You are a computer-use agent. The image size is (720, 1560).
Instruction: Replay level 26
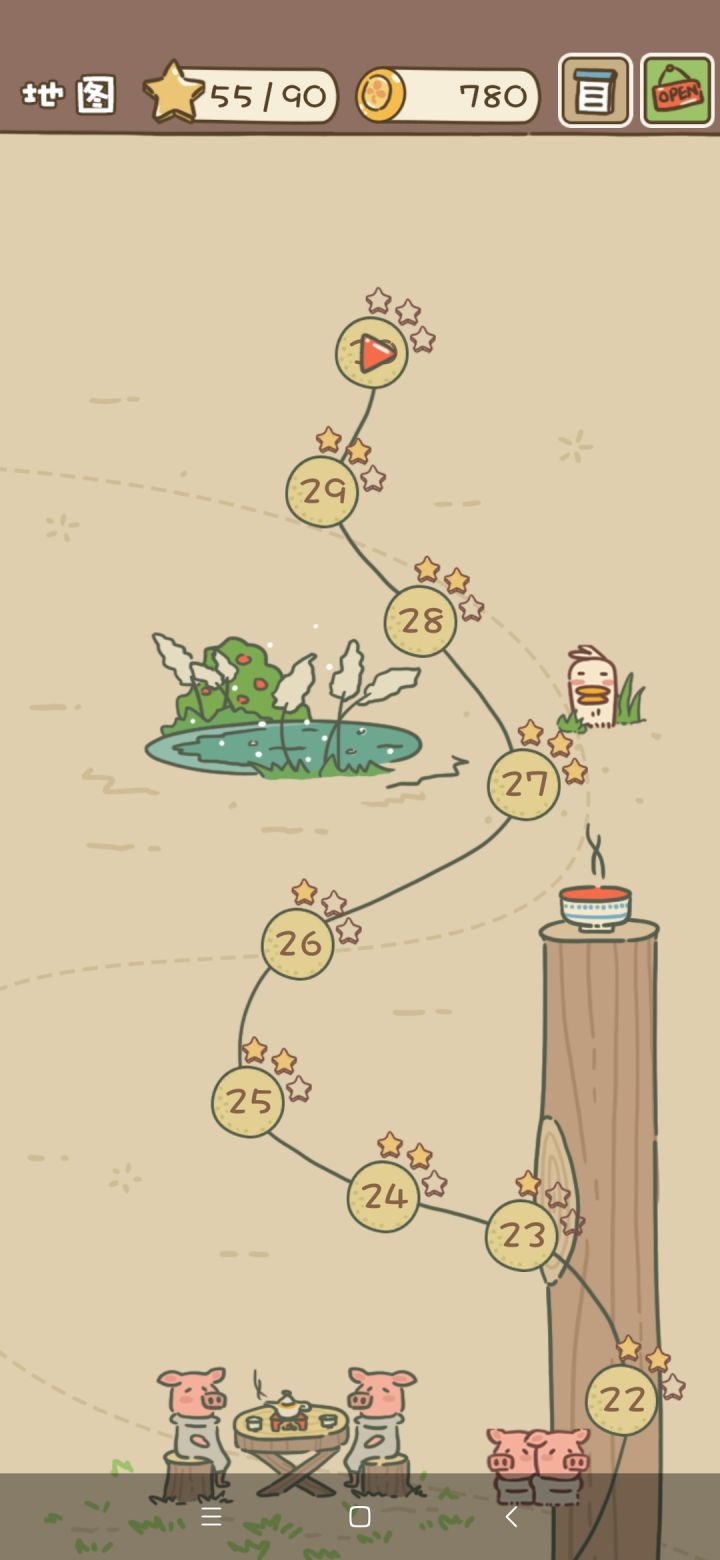coord(298,943)
